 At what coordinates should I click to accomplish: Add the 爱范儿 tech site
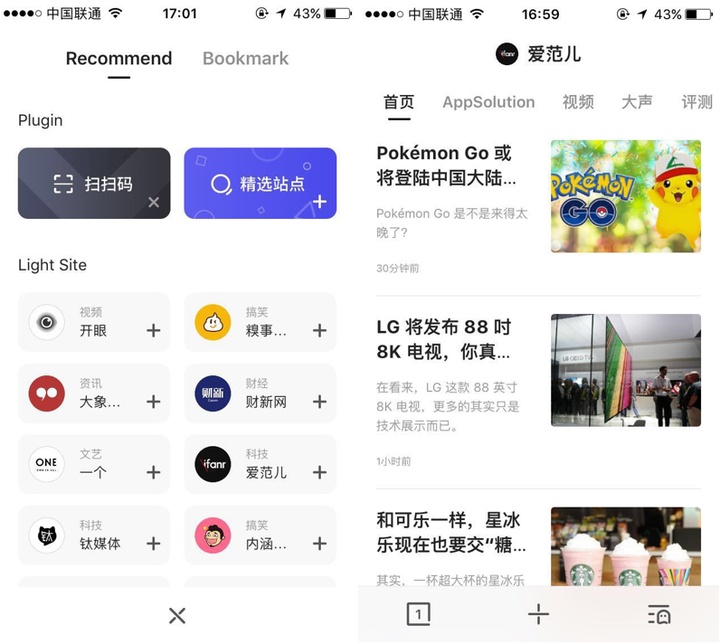320,472
